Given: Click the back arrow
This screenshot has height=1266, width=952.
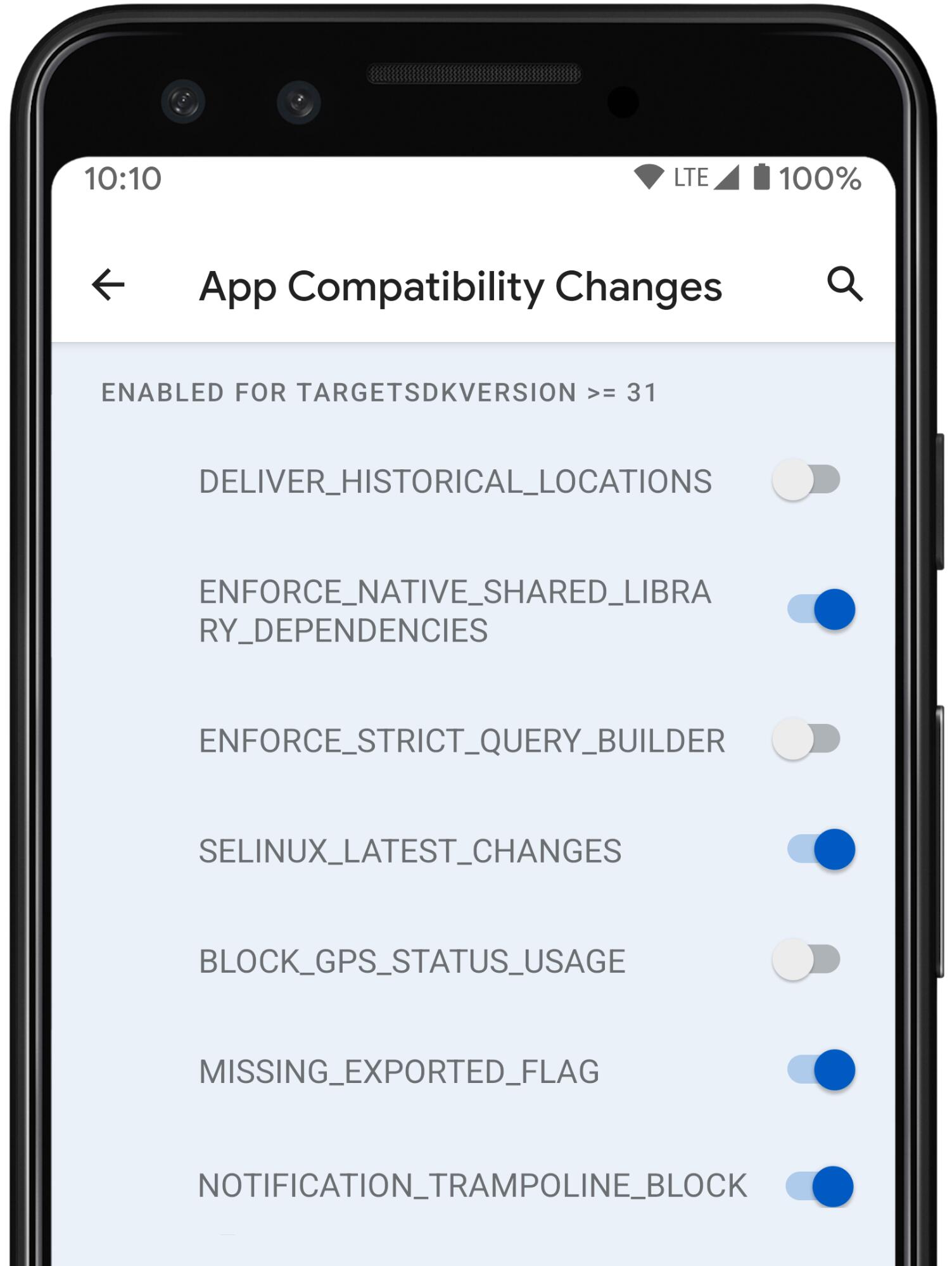Looking at the screenshot, I should coord(109,286).
